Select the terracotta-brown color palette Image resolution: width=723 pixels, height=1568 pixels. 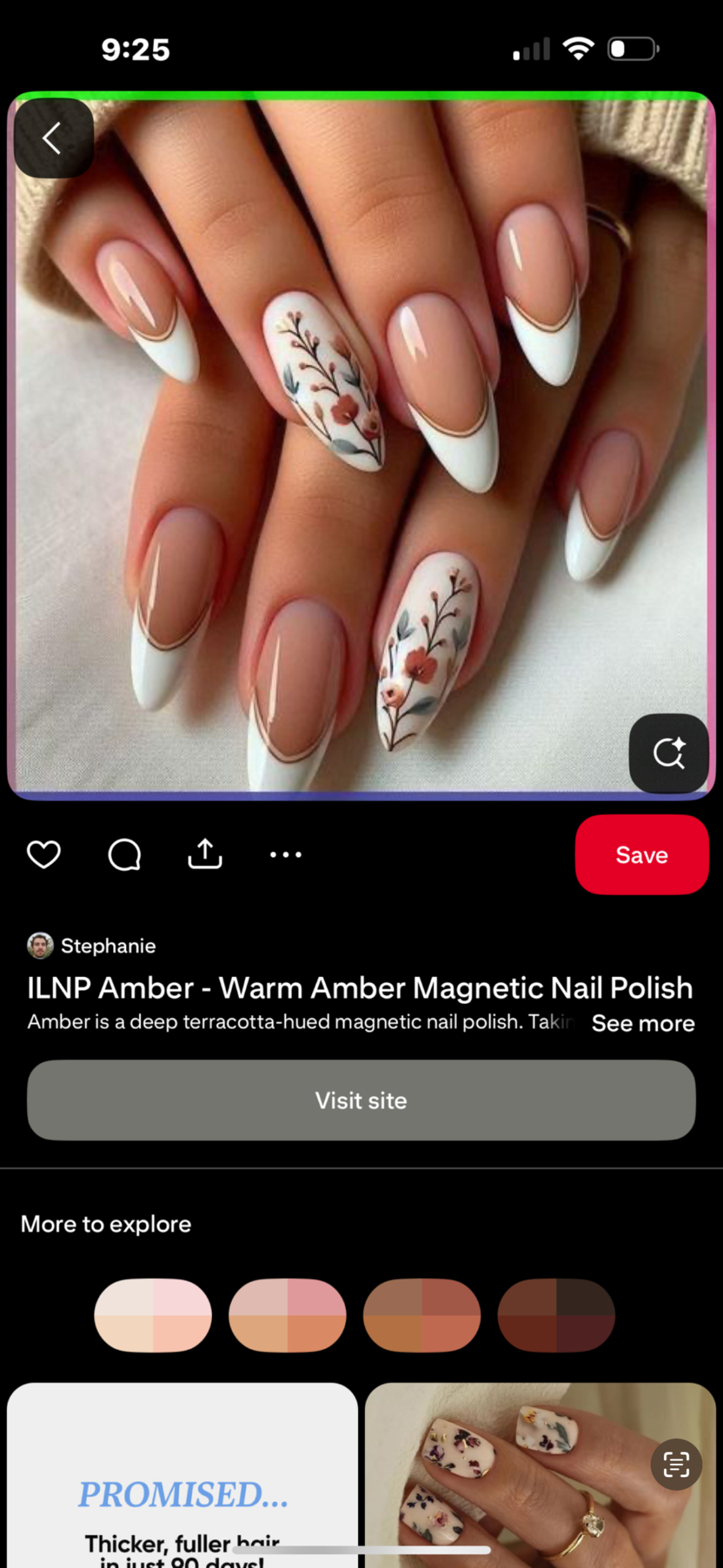tap(422, 1314)
